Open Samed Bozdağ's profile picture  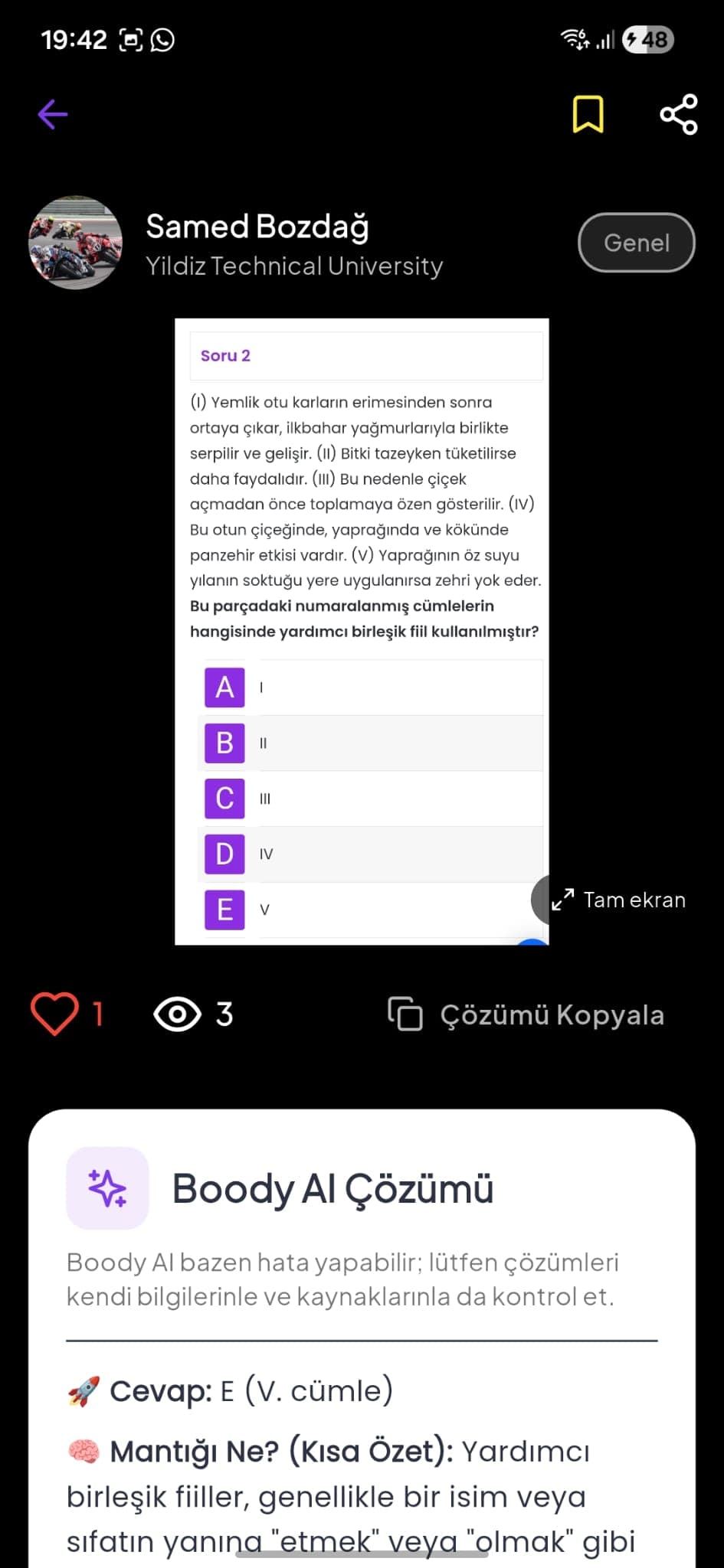click(x=76, y=243)
